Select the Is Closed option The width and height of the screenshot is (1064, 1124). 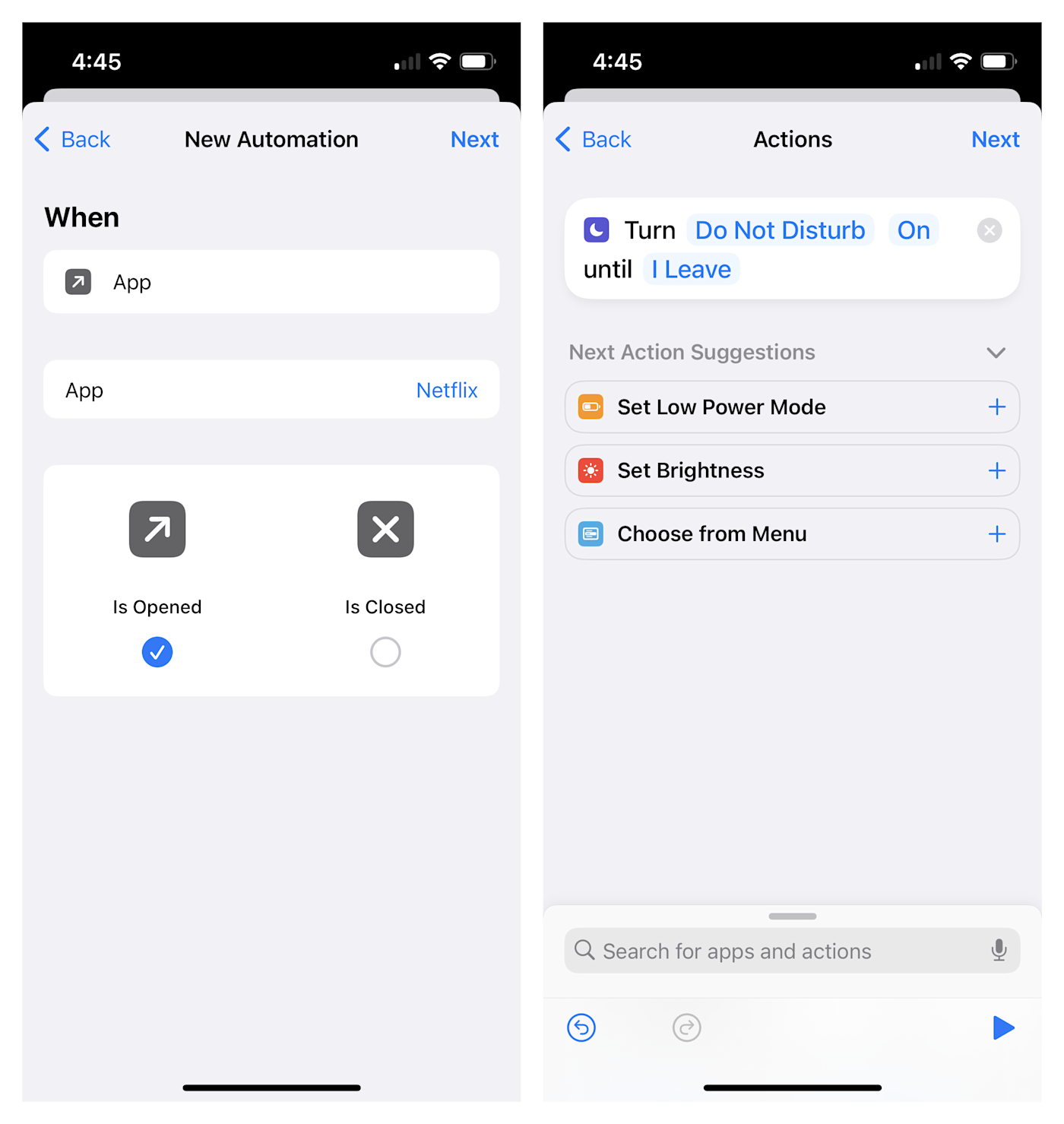pyautogui.click(x=385, y=652)
